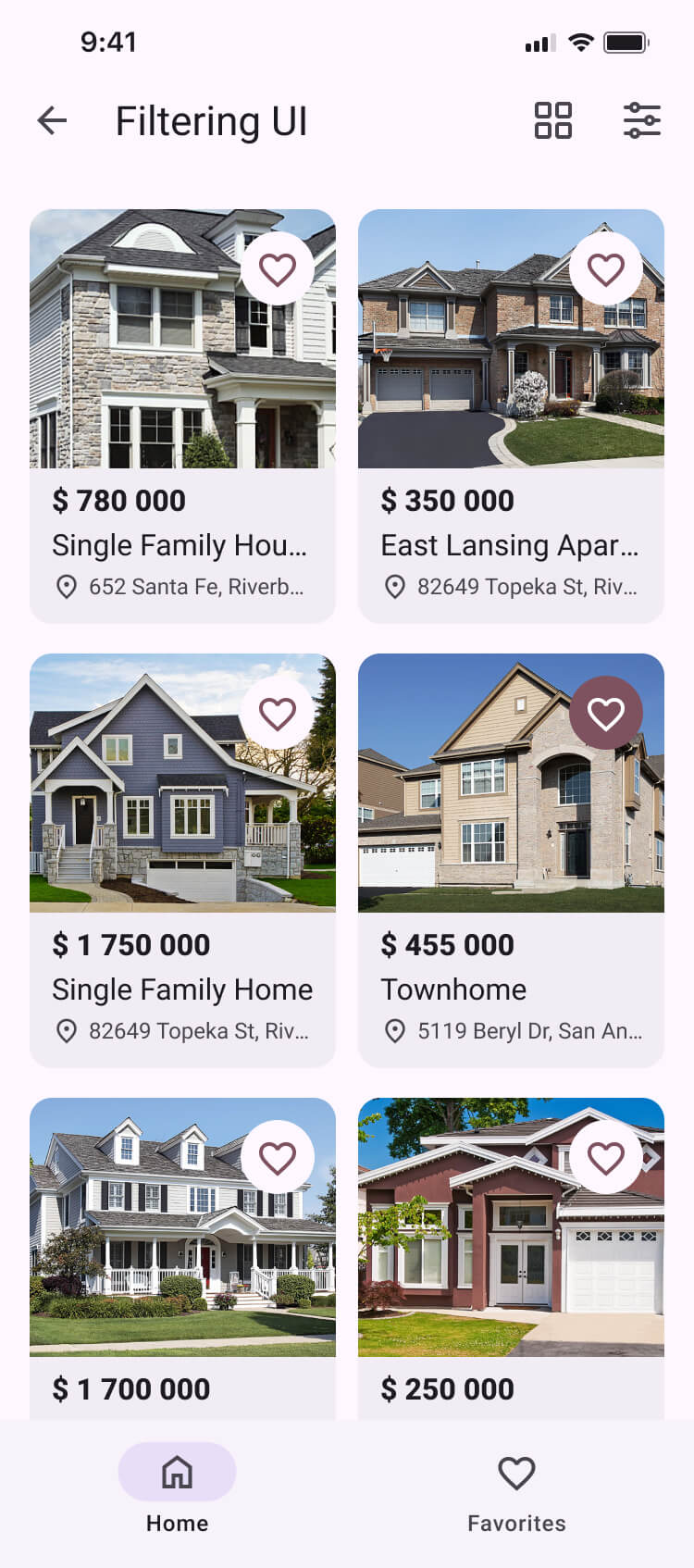Viewport: 694px width, 1568px height.
Task: Unfavorite the $455 000 Townhome
Action: click(605, 714)
